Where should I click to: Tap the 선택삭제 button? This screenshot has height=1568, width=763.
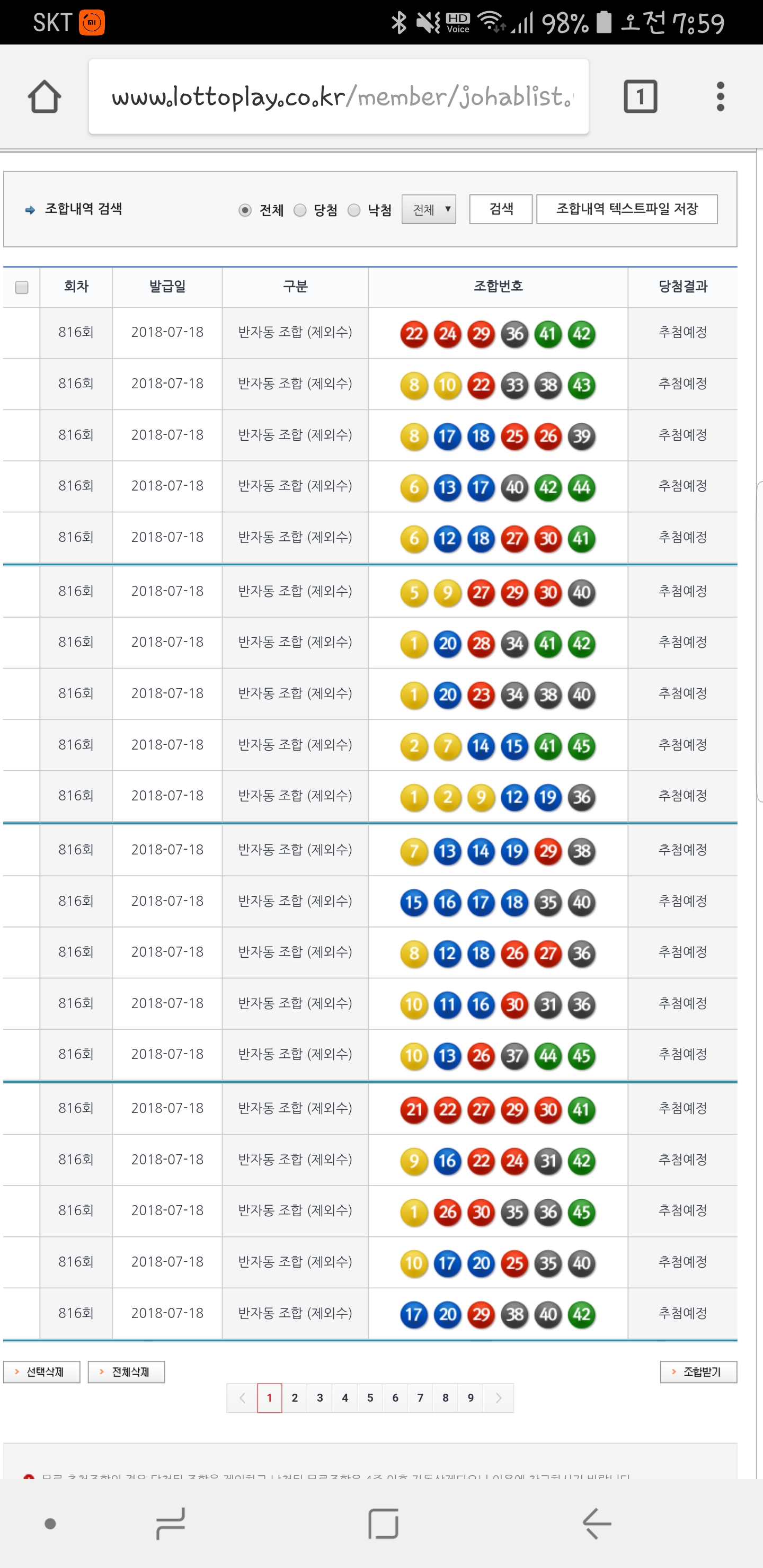42,1372
